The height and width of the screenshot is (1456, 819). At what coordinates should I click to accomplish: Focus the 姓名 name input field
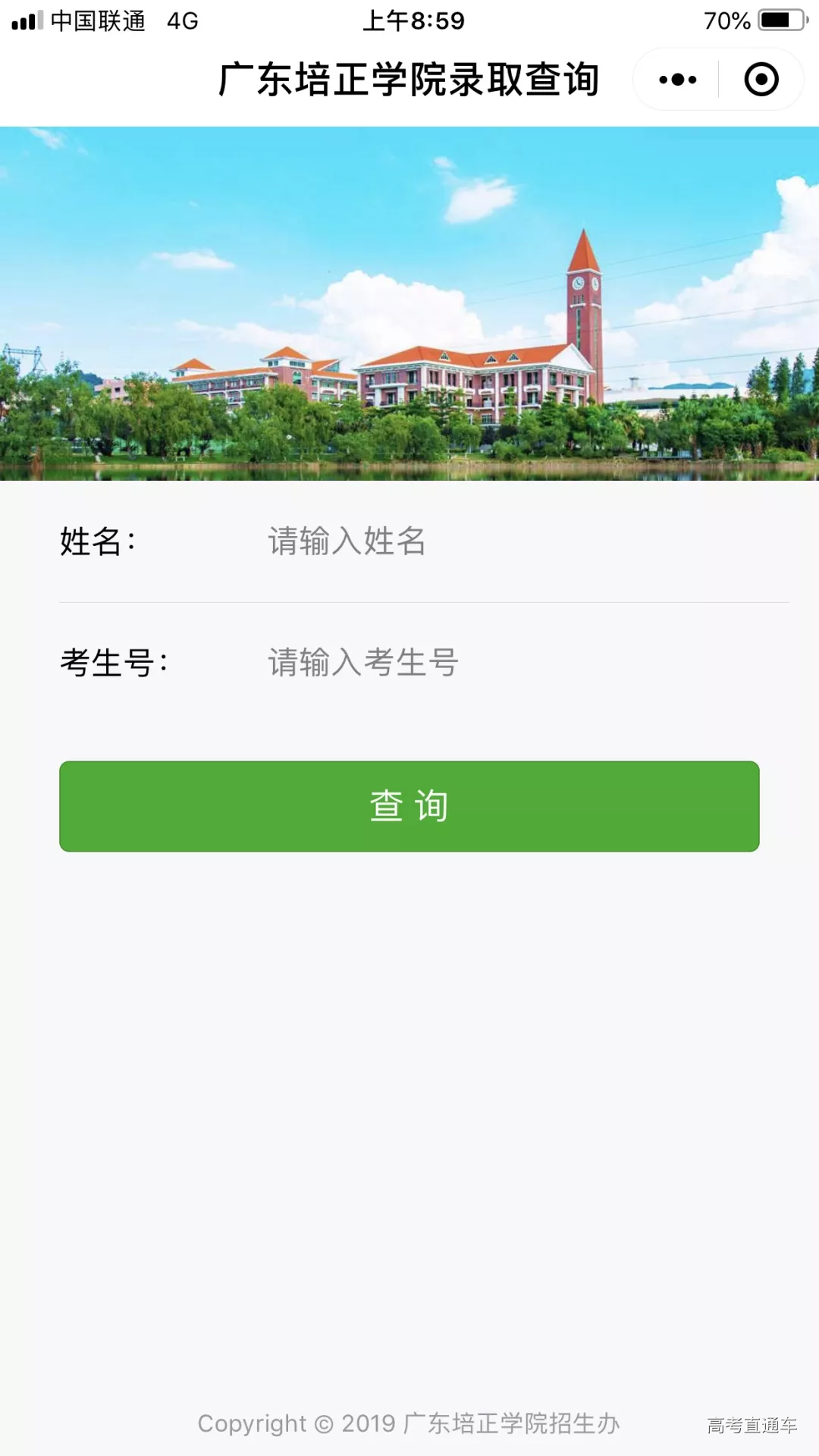[x=523, y=541]
